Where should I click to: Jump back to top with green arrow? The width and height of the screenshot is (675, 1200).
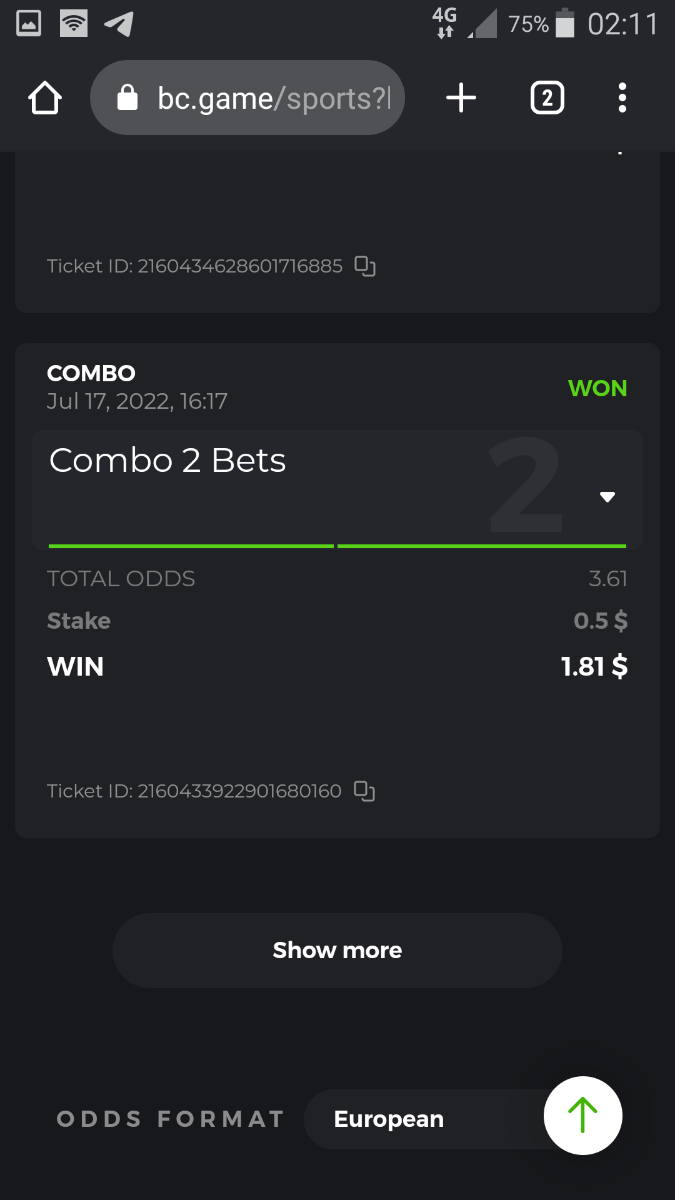click(583, 1116)
